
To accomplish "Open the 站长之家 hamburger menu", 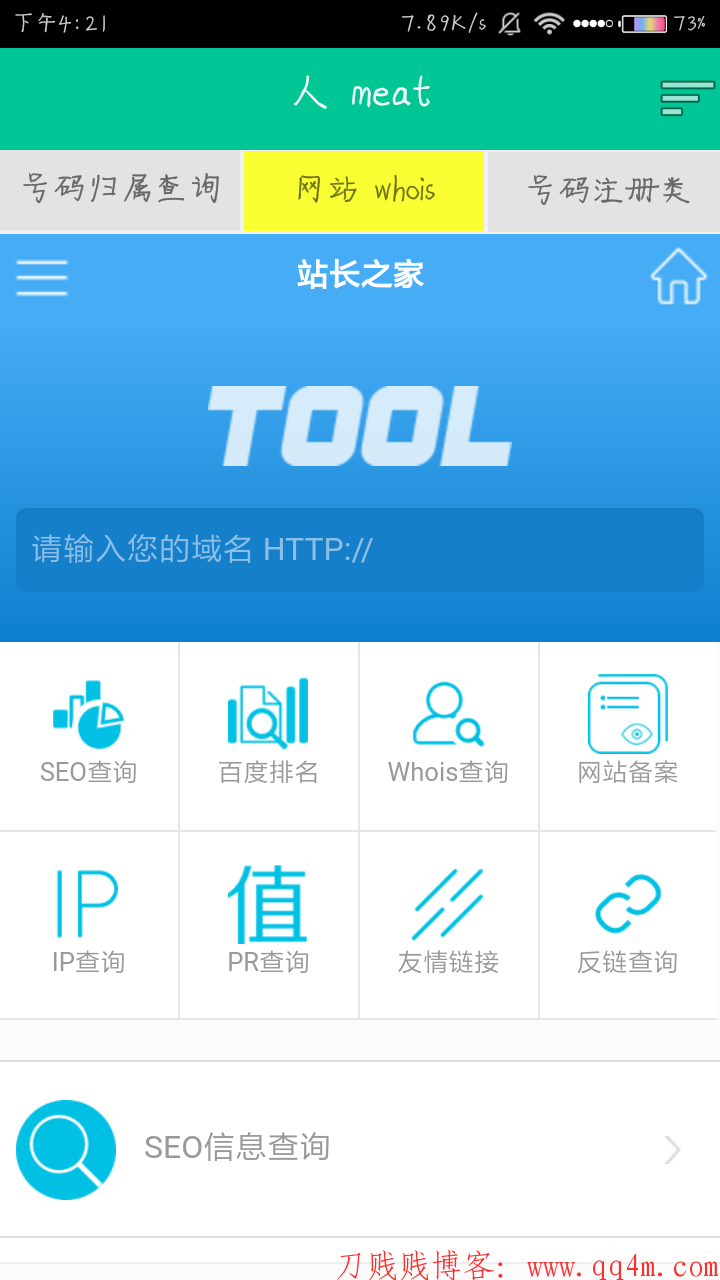I will (42, 277).
